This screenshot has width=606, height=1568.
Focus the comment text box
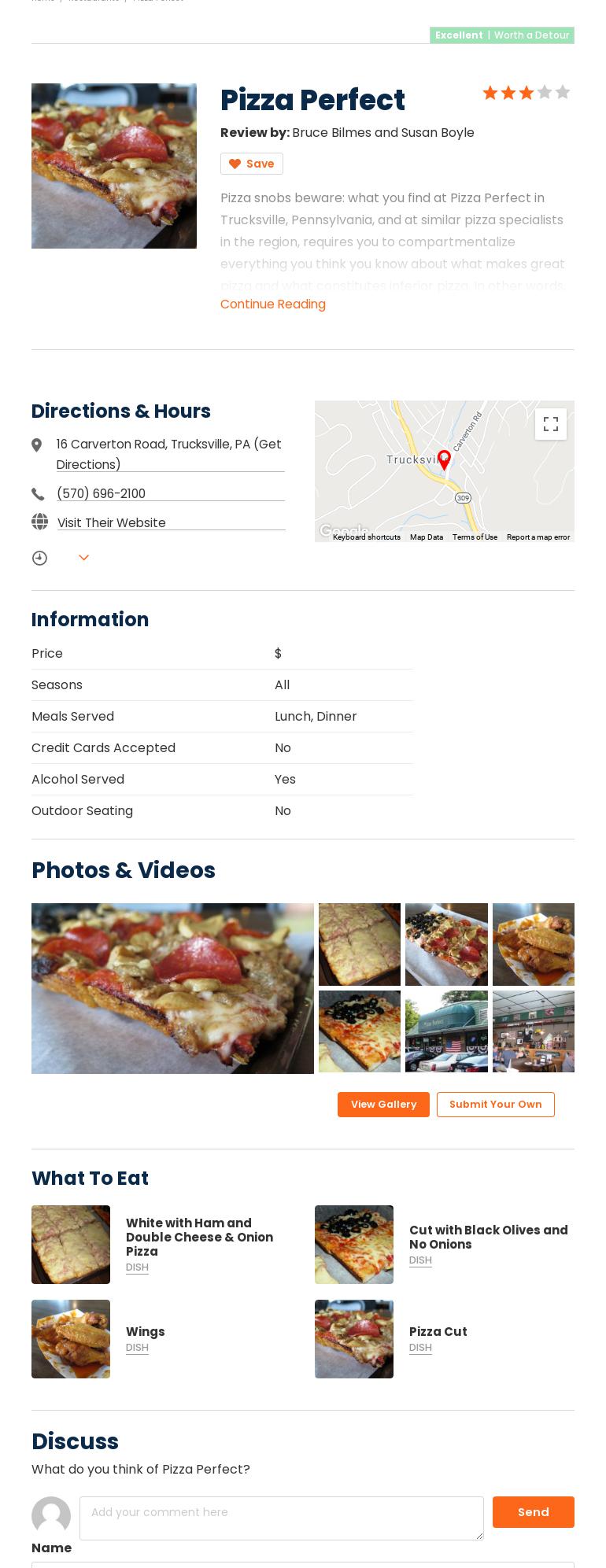(x=281, y=1518)
